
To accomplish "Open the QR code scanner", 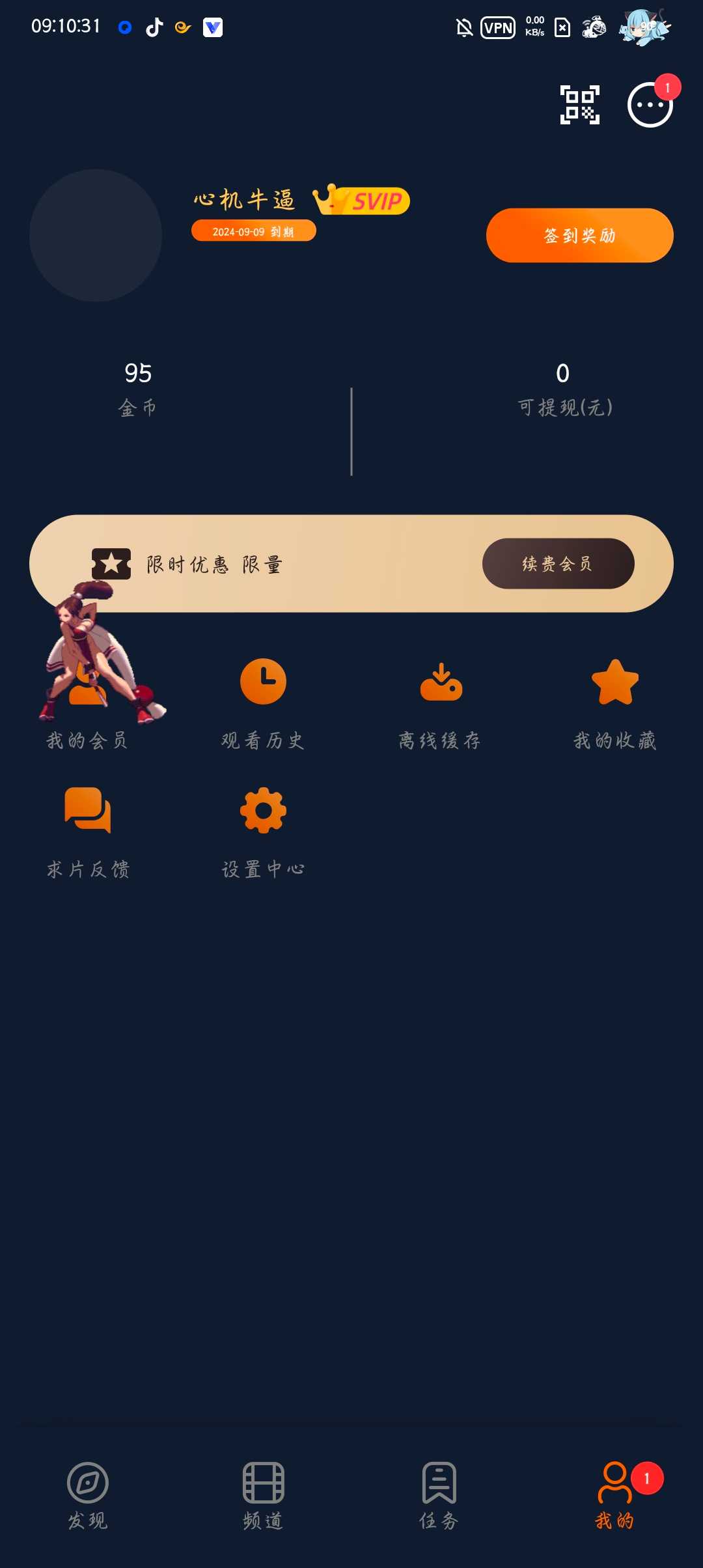I will pos(579,105).
